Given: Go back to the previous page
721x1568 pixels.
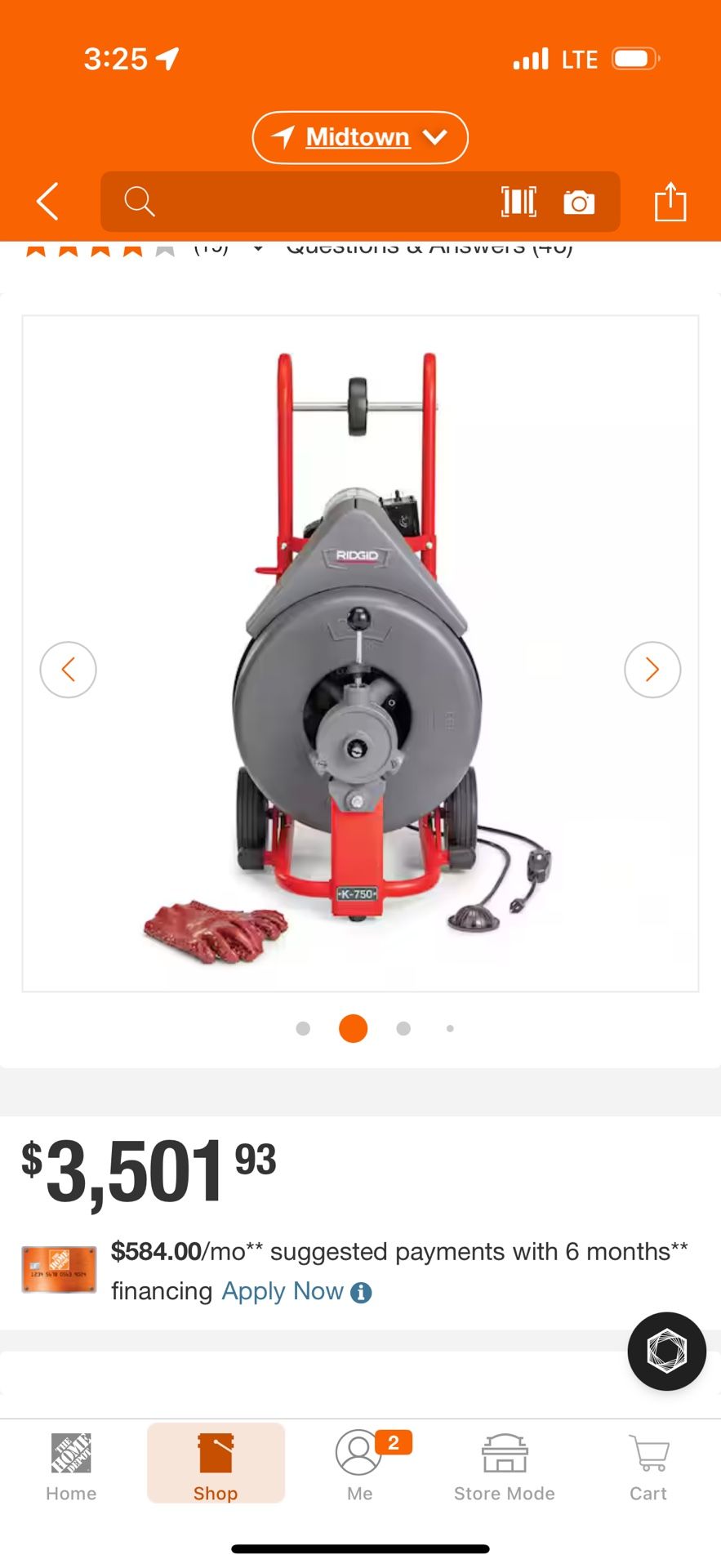Looking at the screenshot, I should (48, 202).
